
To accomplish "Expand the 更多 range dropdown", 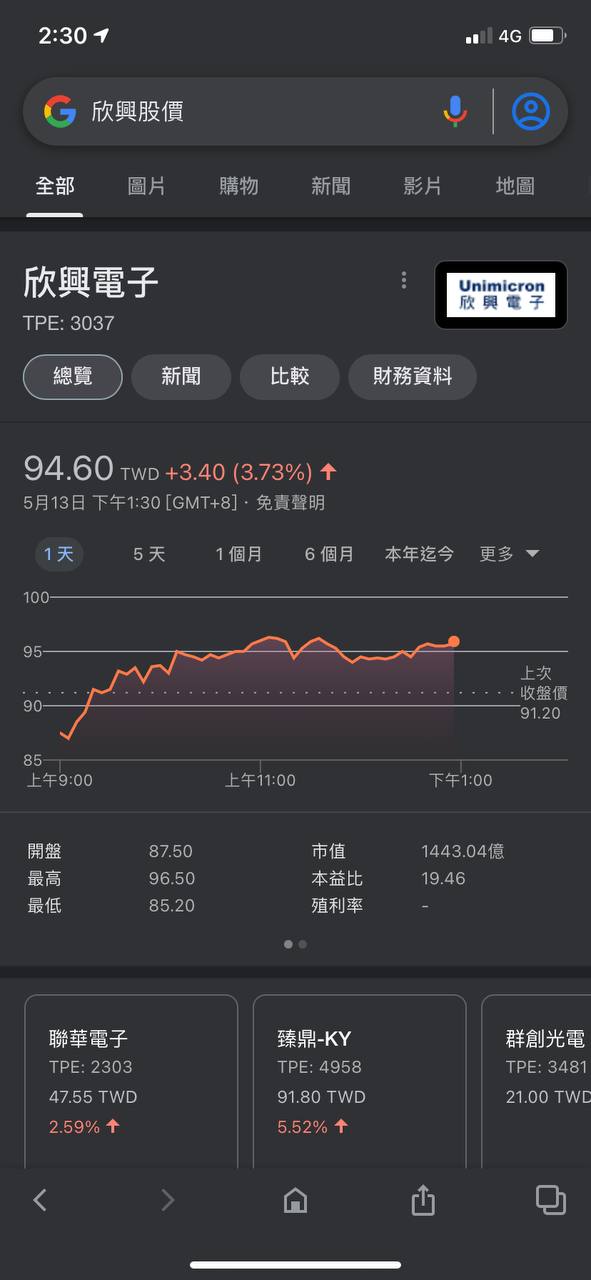I will tap(509, 554).
